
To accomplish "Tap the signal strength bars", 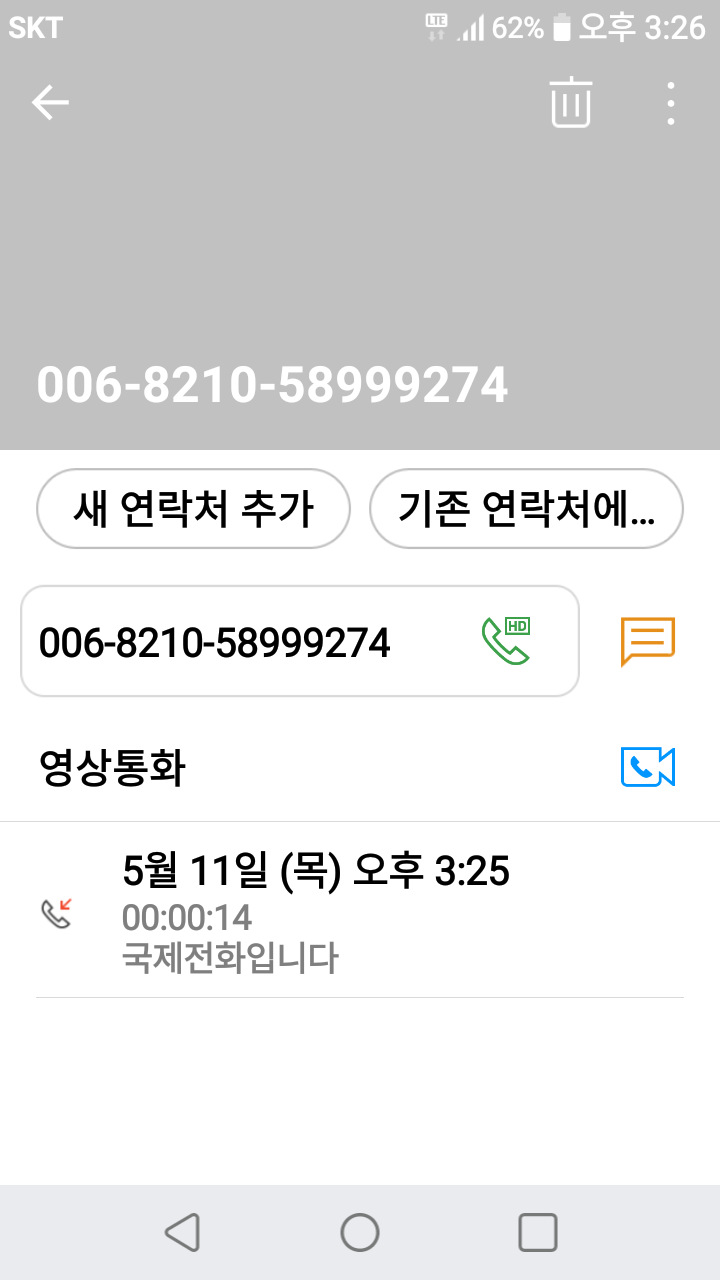I will pos(468,28).
